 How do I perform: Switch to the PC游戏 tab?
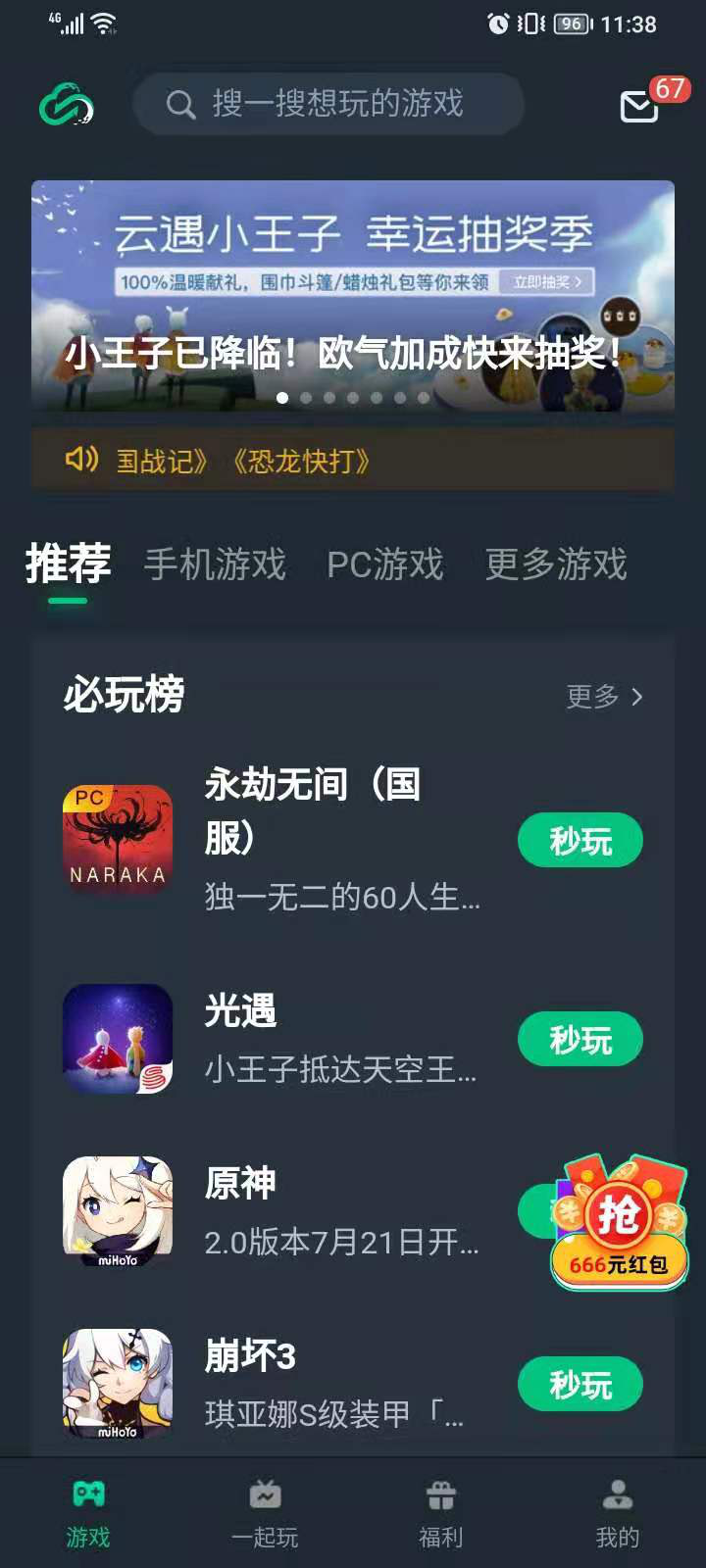click(x=384, y=564)
